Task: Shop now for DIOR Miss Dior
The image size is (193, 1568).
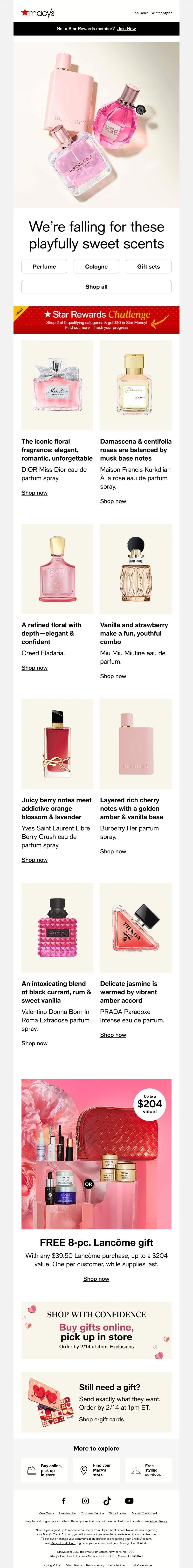Action: pyautogui.click(x=34, y=493)
